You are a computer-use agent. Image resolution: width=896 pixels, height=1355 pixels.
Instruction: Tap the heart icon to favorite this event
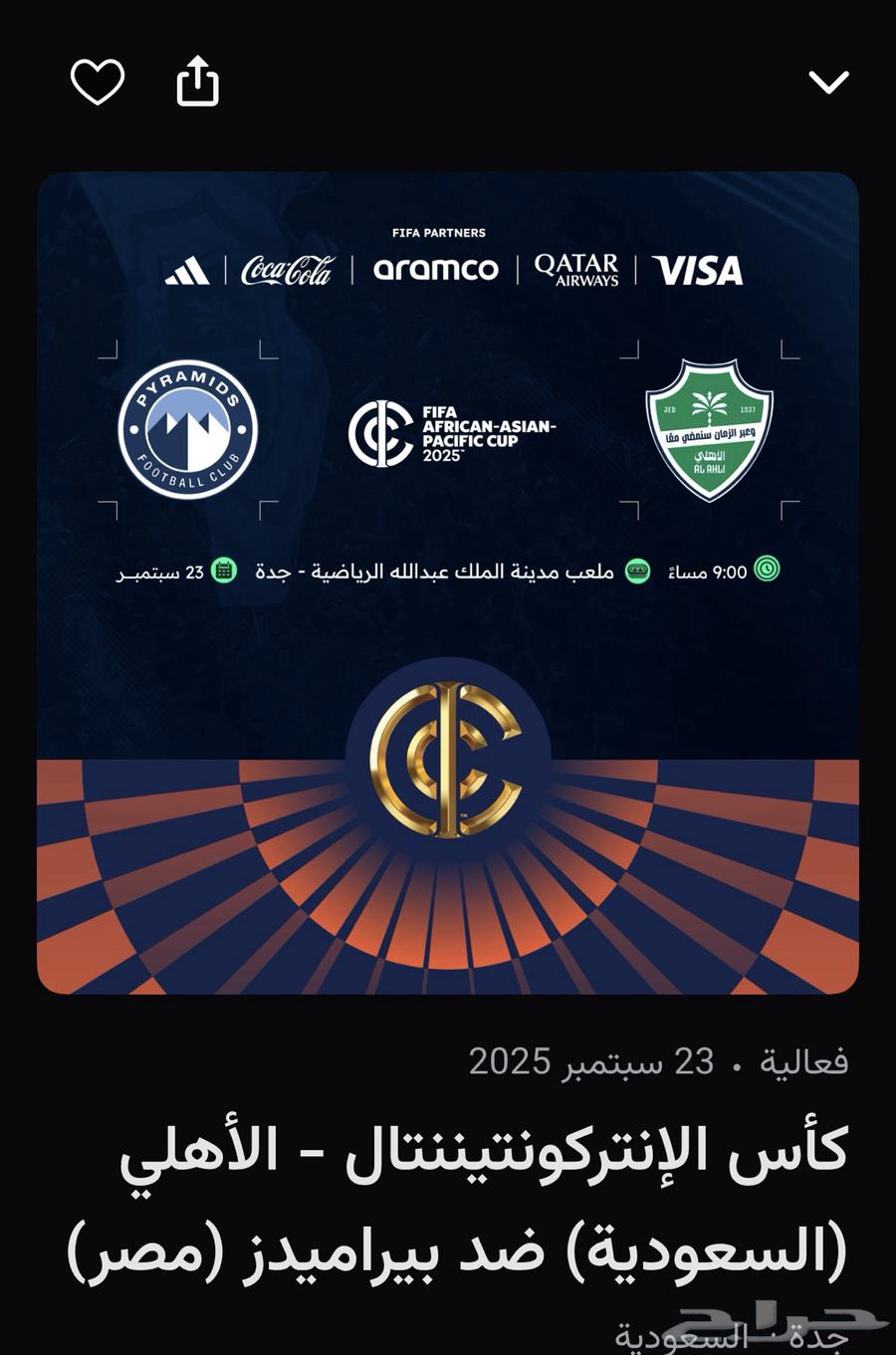click(x=97, y=84)
